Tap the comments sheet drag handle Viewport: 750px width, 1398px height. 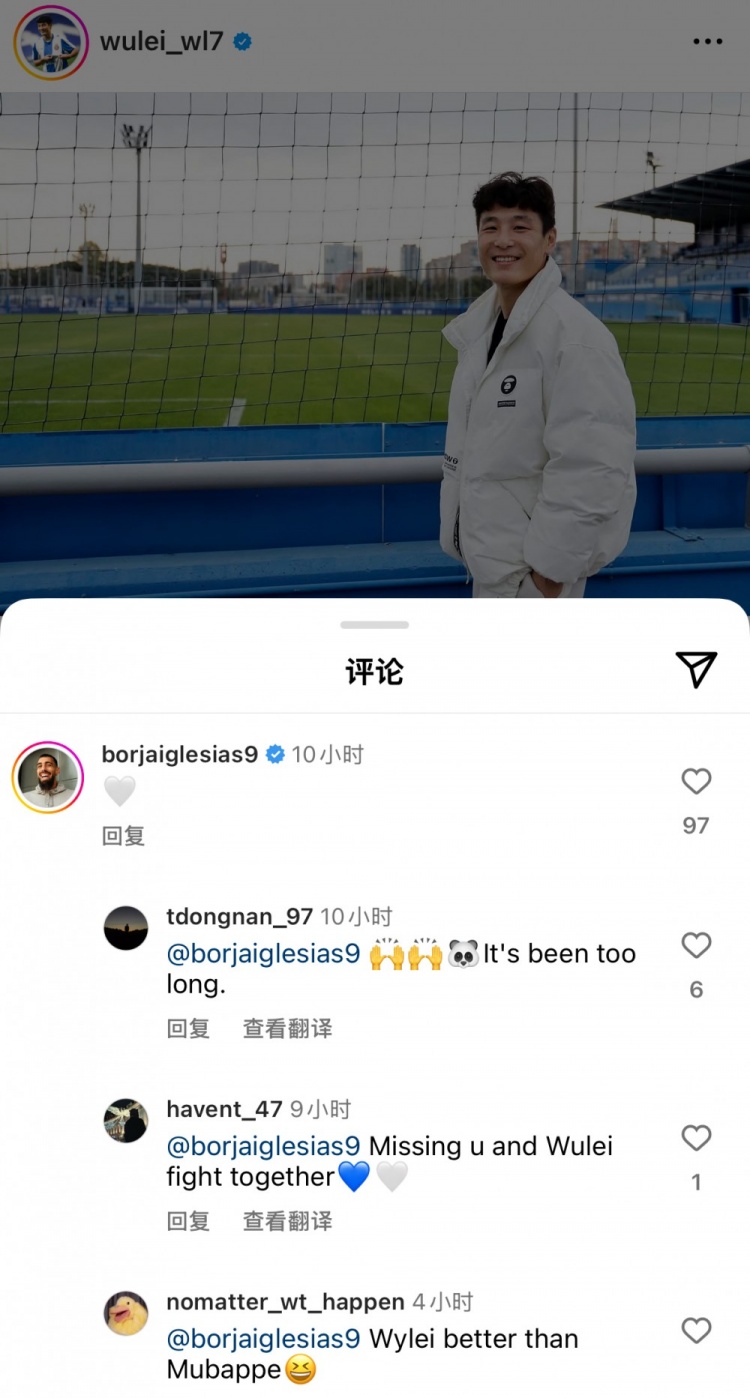coord(375,625)
